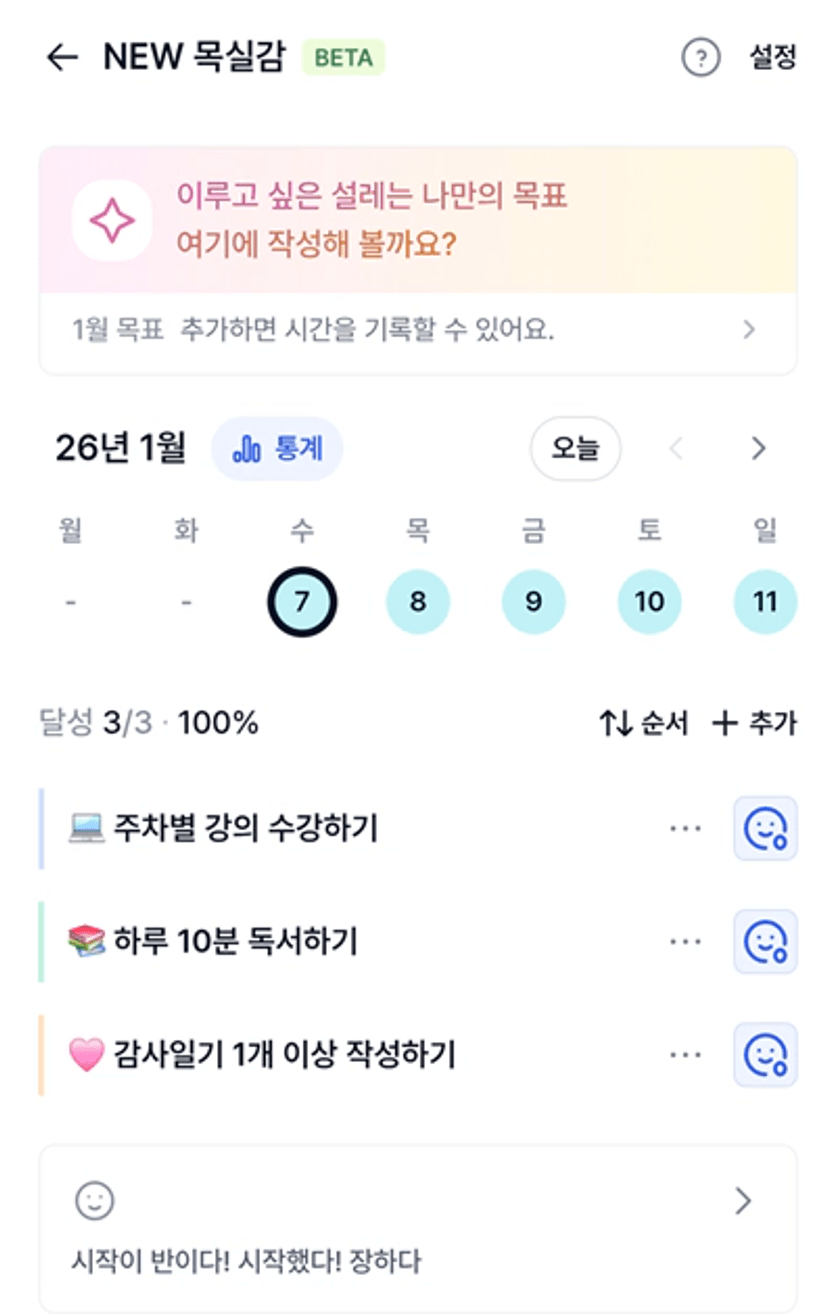
Task: Select date 10 in the calendar
Action: tap(650, 602)
